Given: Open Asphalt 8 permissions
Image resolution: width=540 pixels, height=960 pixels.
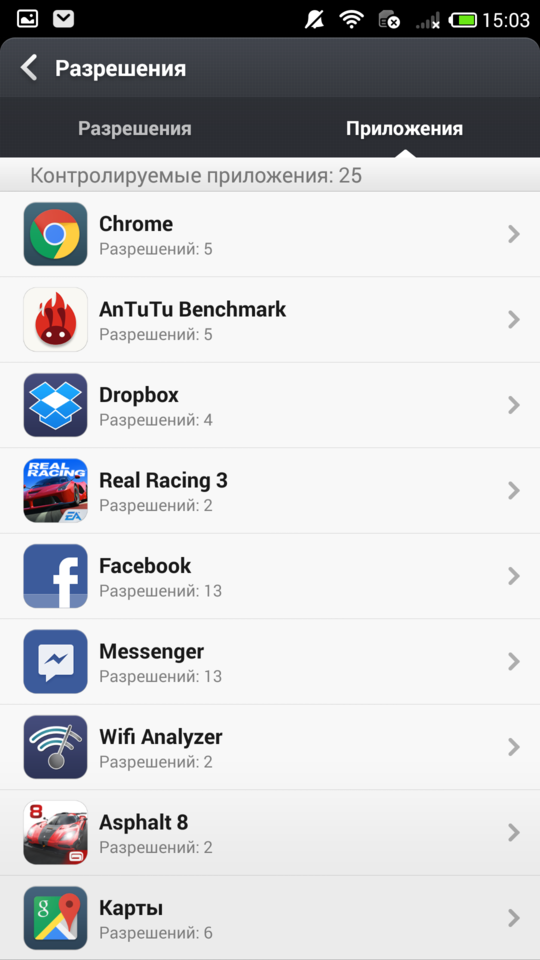Looking at the screenshot, I should (x=270, y=833).
